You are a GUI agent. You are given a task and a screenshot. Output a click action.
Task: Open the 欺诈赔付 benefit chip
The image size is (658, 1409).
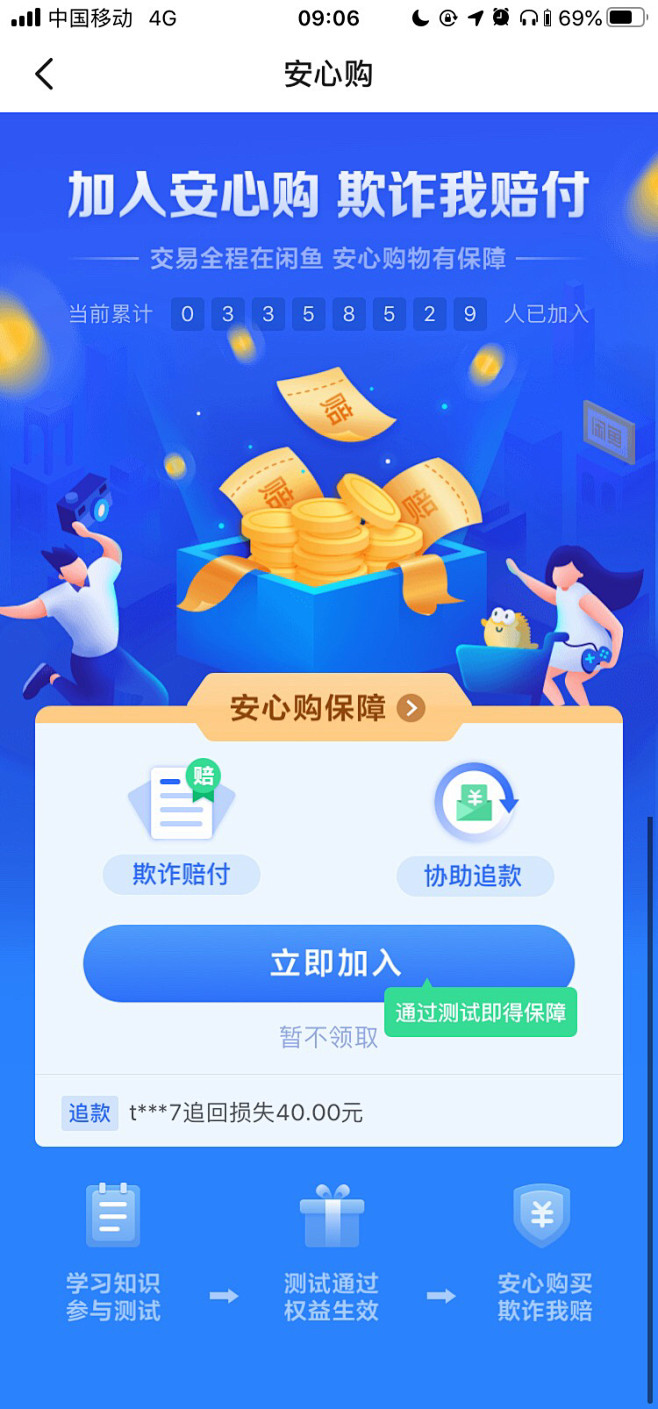181,875
